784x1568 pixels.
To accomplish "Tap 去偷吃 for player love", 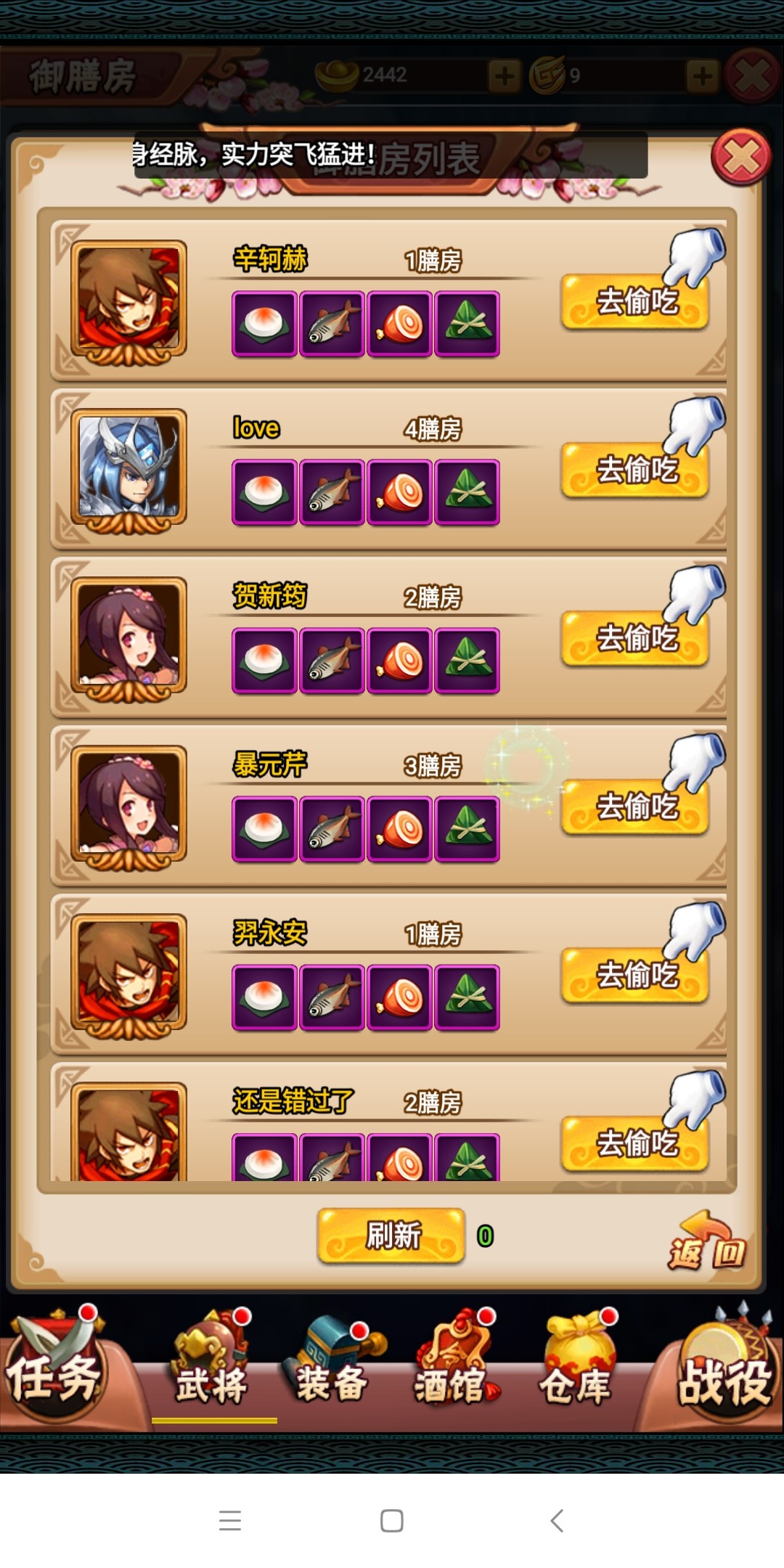I will (x=634, y=470).
